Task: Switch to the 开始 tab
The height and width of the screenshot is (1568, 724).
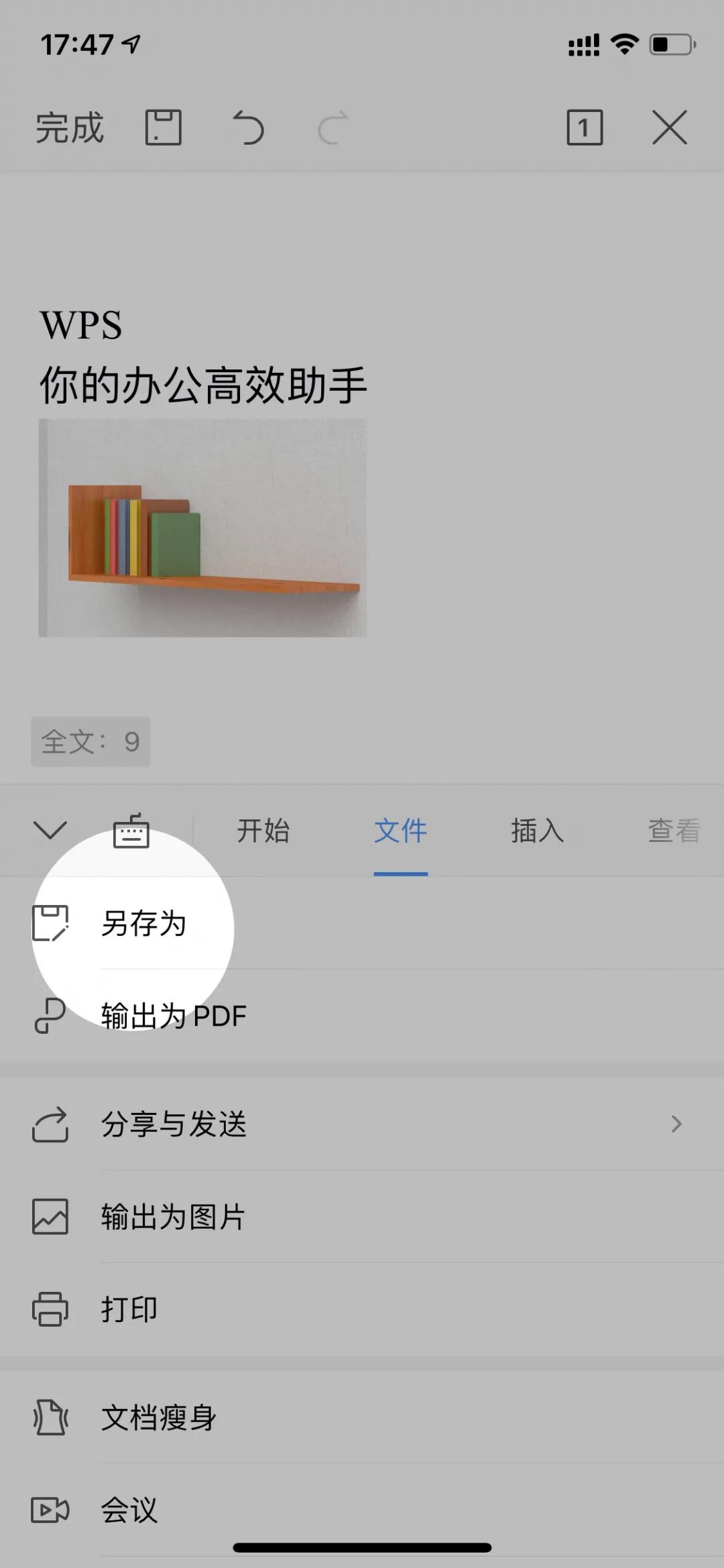Action: click(263, 831)
